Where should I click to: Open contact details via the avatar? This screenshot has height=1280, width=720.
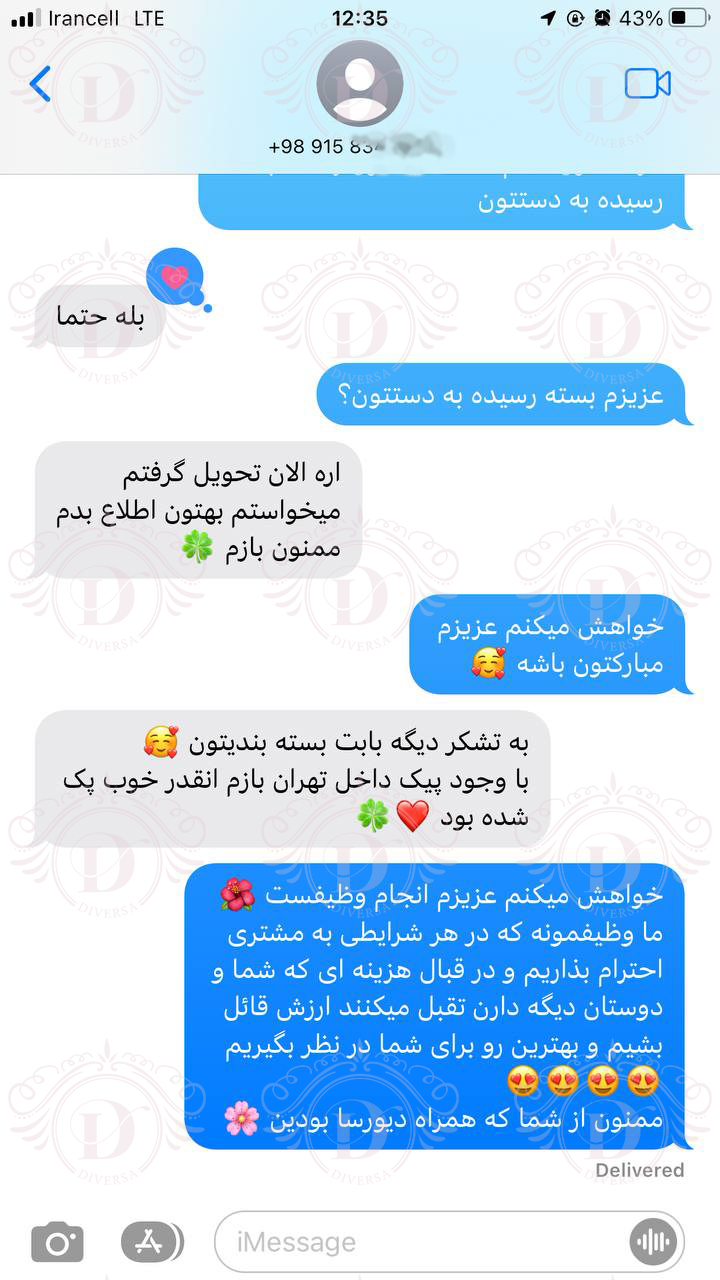click(360, 83)
